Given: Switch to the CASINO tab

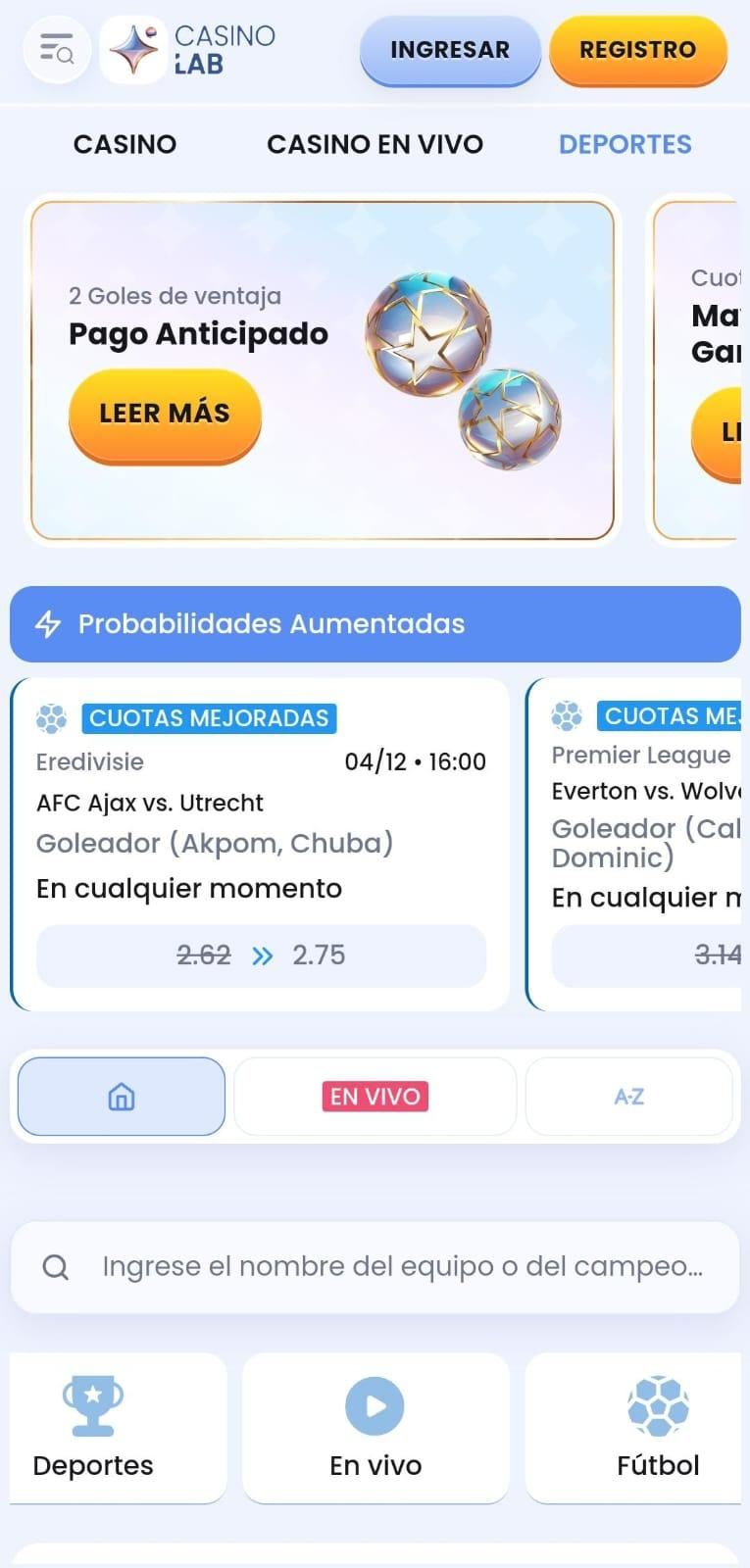Looking at the screenshot, I should coord(125,144).
